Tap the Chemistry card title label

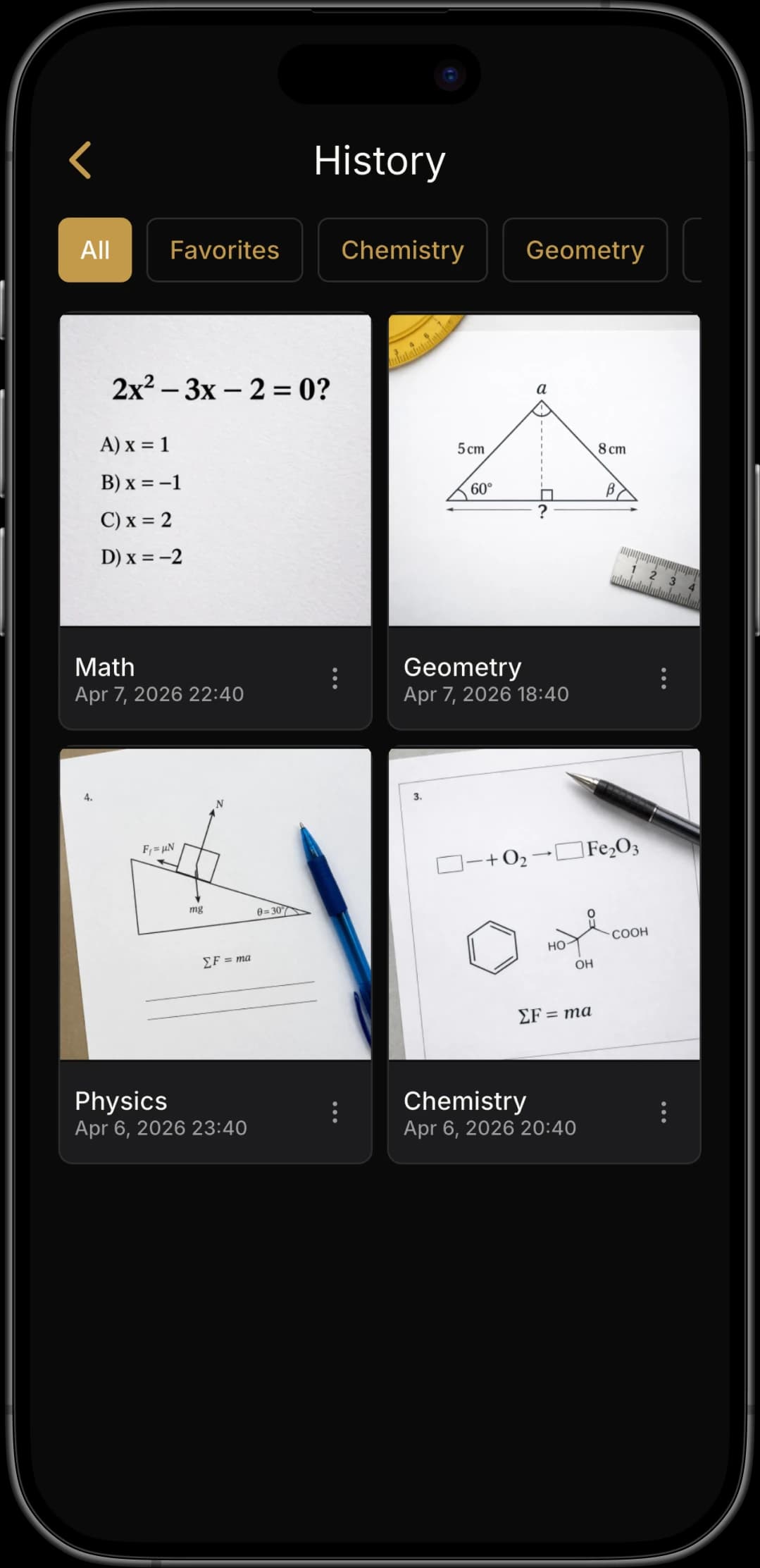click(x=464, y=1101)
